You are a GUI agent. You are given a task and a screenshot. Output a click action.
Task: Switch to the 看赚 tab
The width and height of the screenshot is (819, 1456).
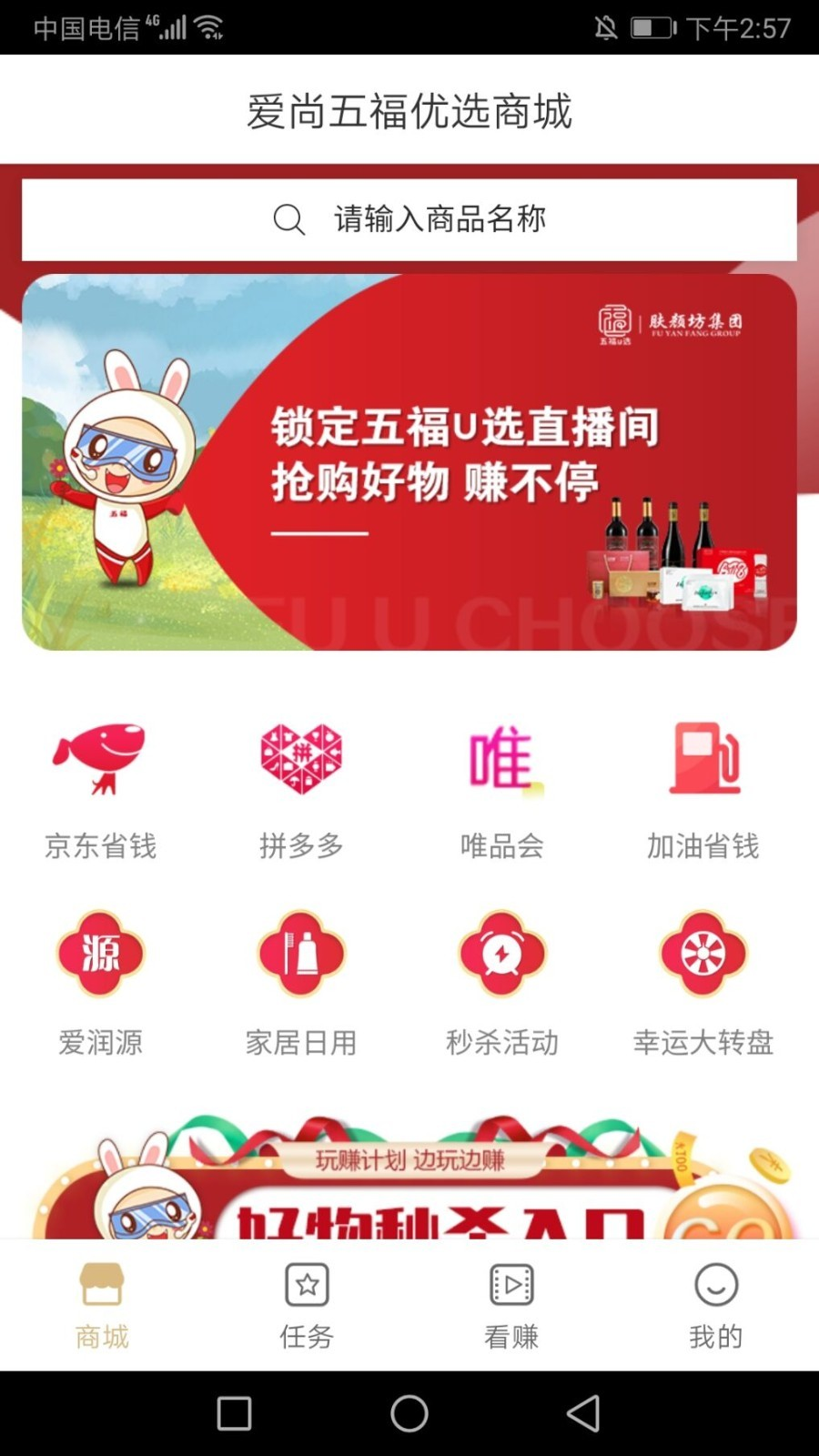[511, 1306]
